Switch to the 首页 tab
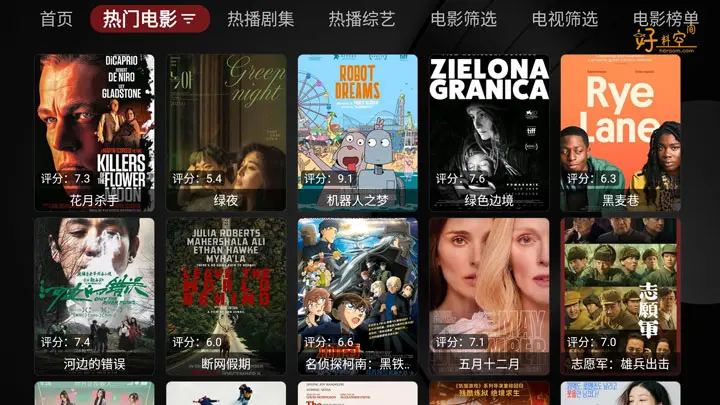The height and width of the screenshot is (405, 720). (56, 19)
